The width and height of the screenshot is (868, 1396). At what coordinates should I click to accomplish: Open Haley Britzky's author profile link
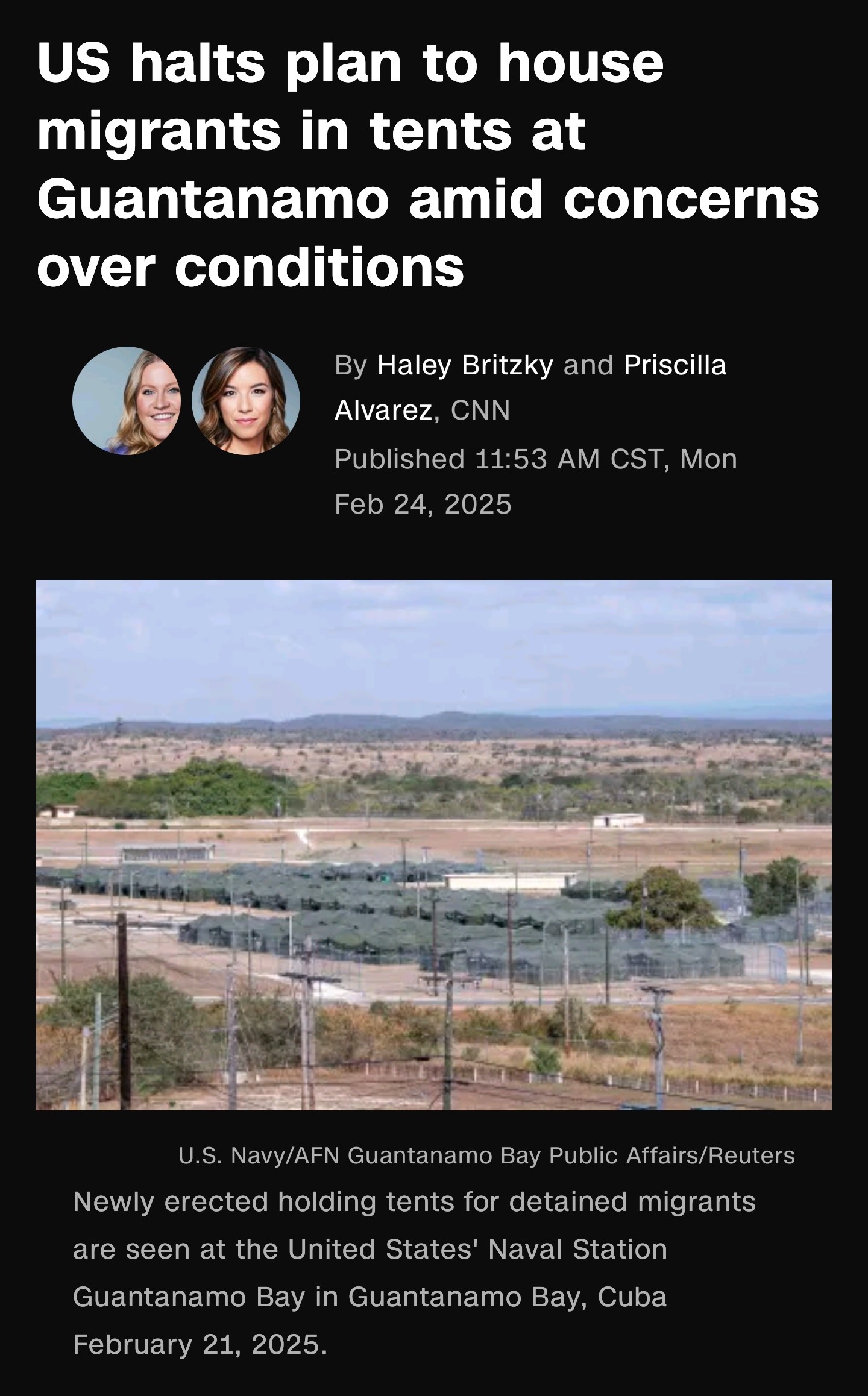click(x=465, y=365)
